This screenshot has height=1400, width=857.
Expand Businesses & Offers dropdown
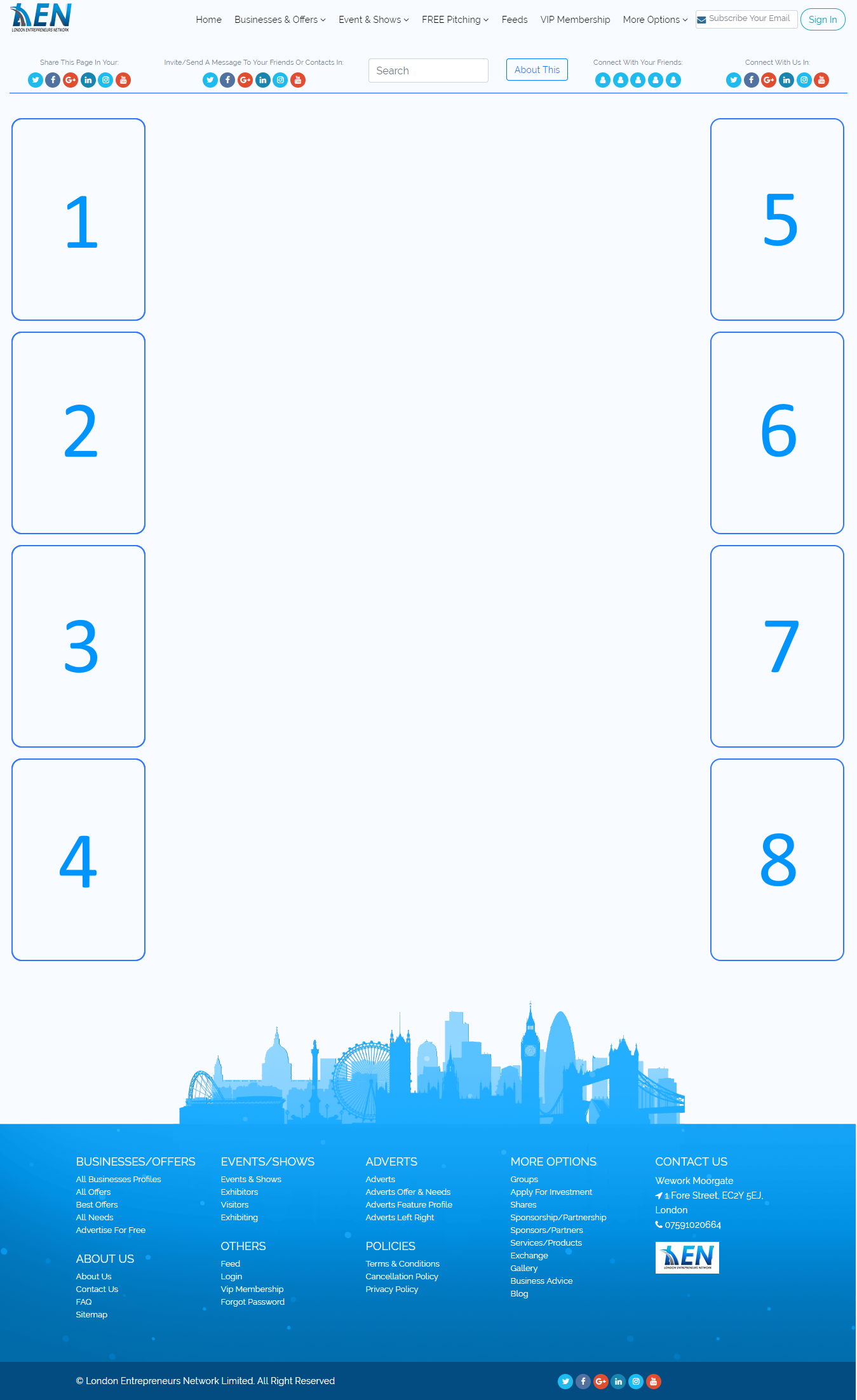(x=280, y=20)
